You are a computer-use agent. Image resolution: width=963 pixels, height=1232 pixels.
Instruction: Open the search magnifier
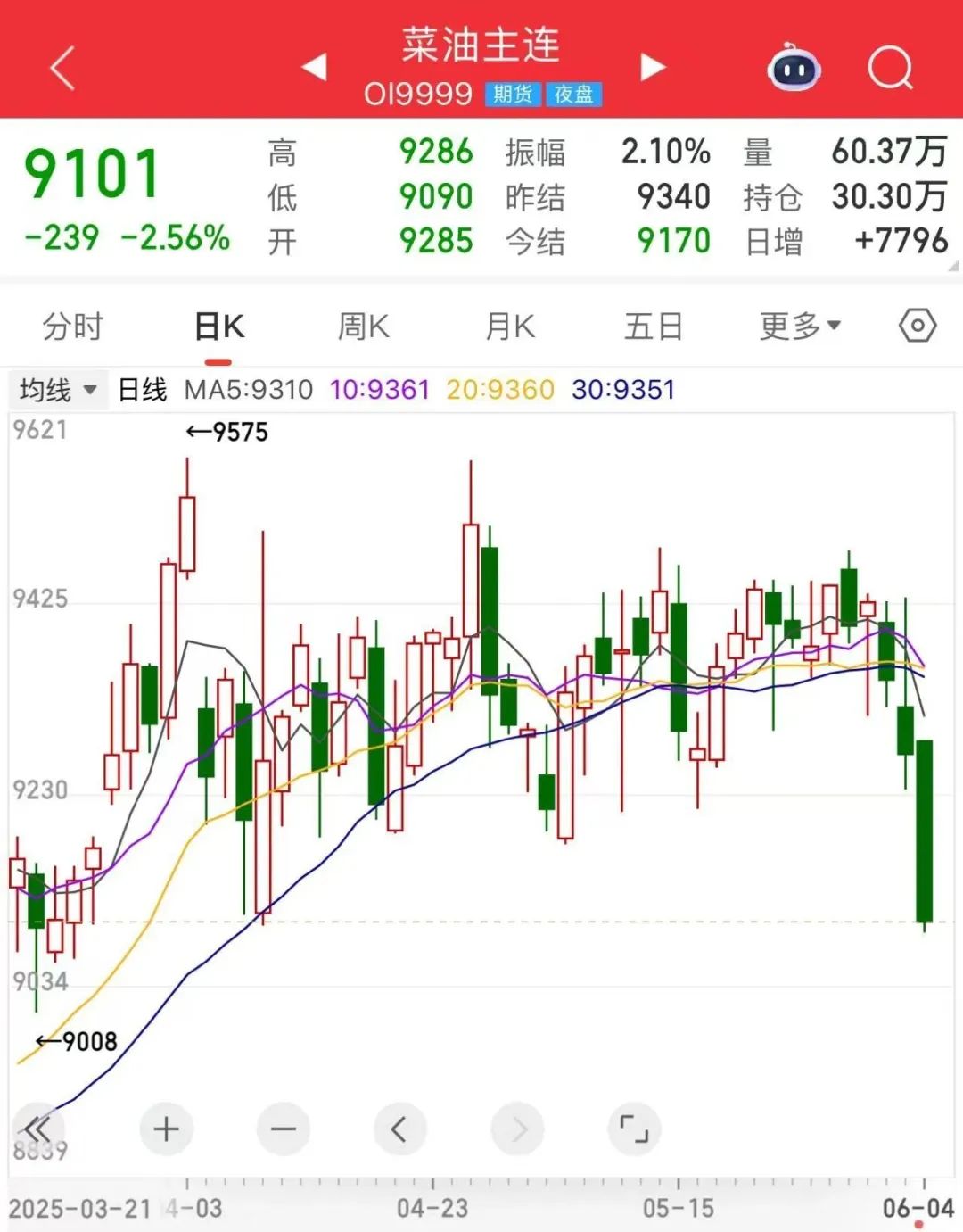coord(890,68)
